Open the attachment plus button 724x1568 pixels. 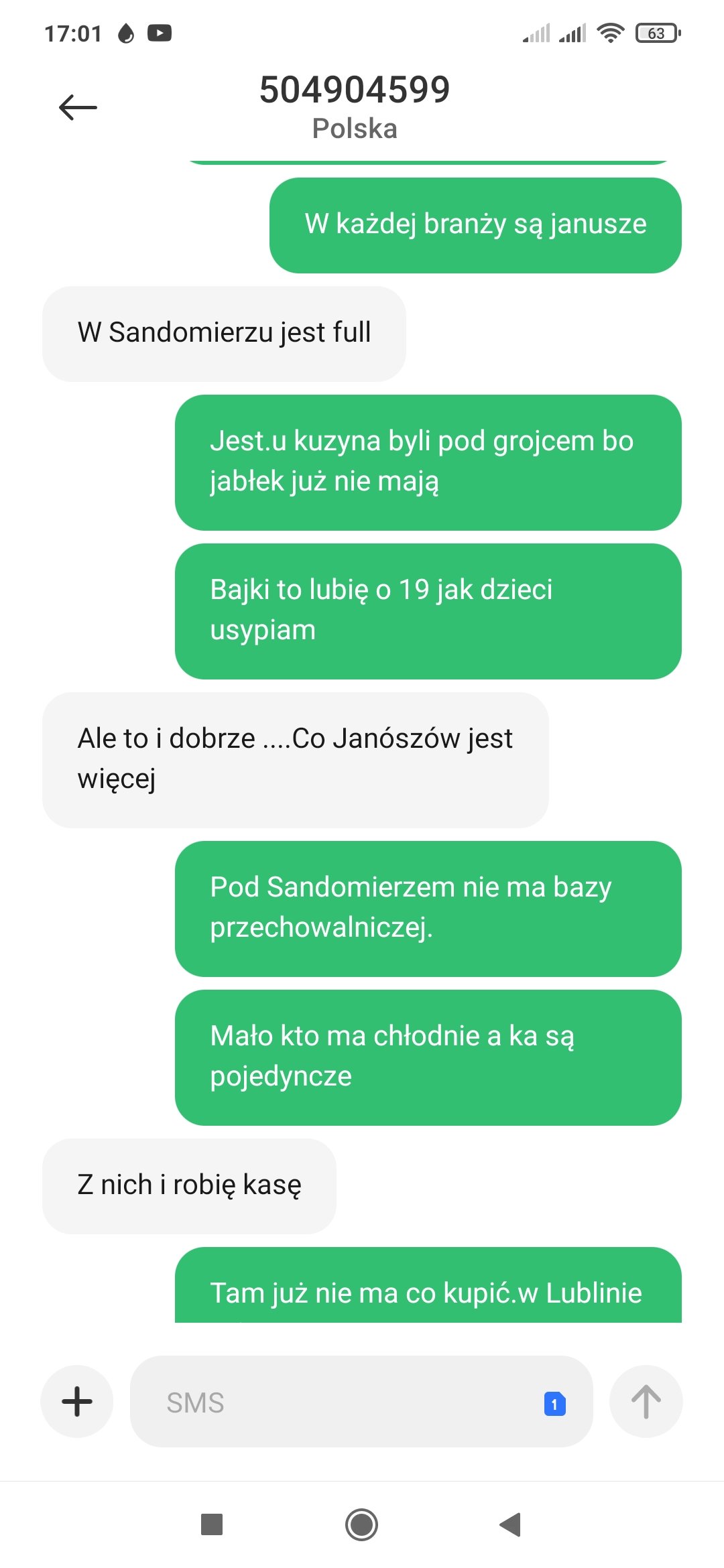click(x=77, y=1401)
